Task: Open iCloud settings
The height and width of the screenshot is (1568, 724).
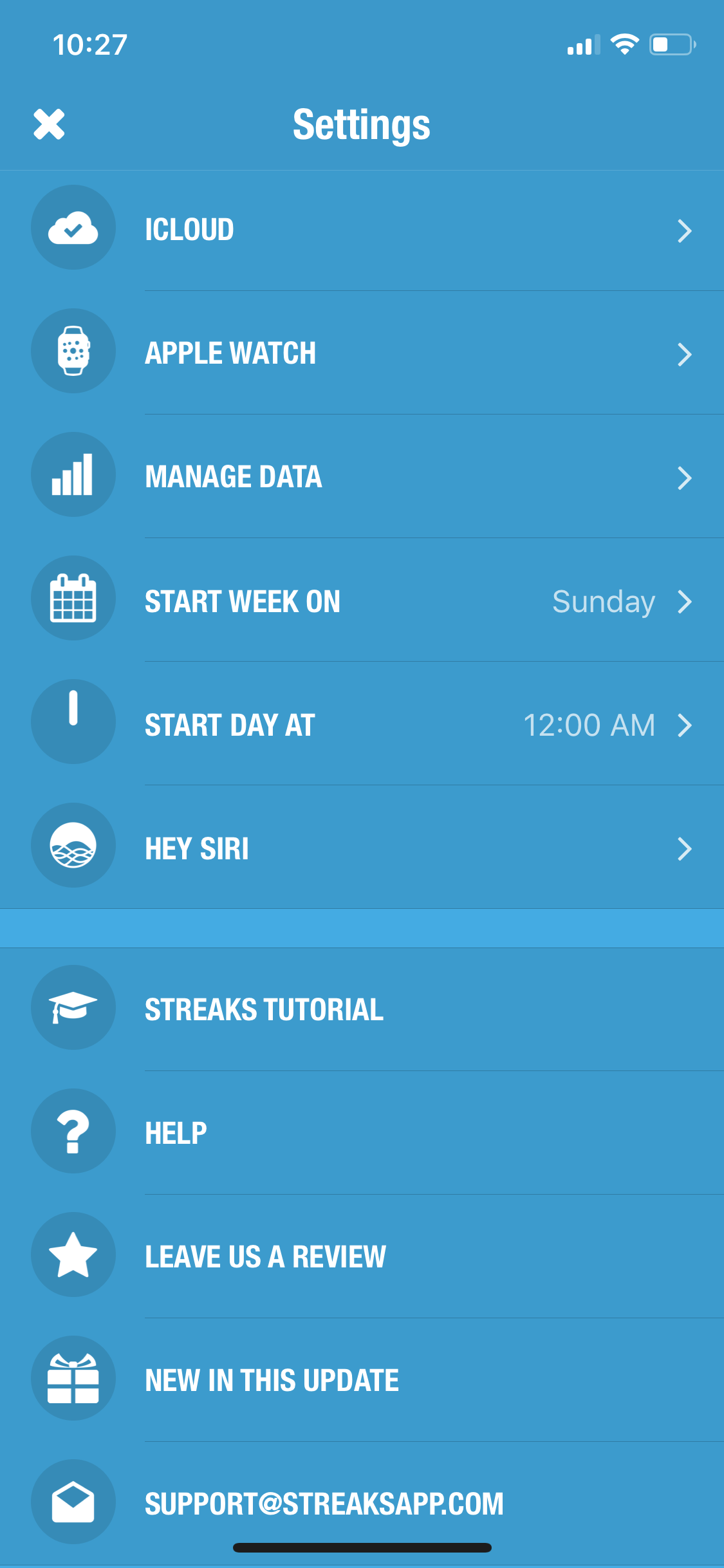Action: [362, 230]
